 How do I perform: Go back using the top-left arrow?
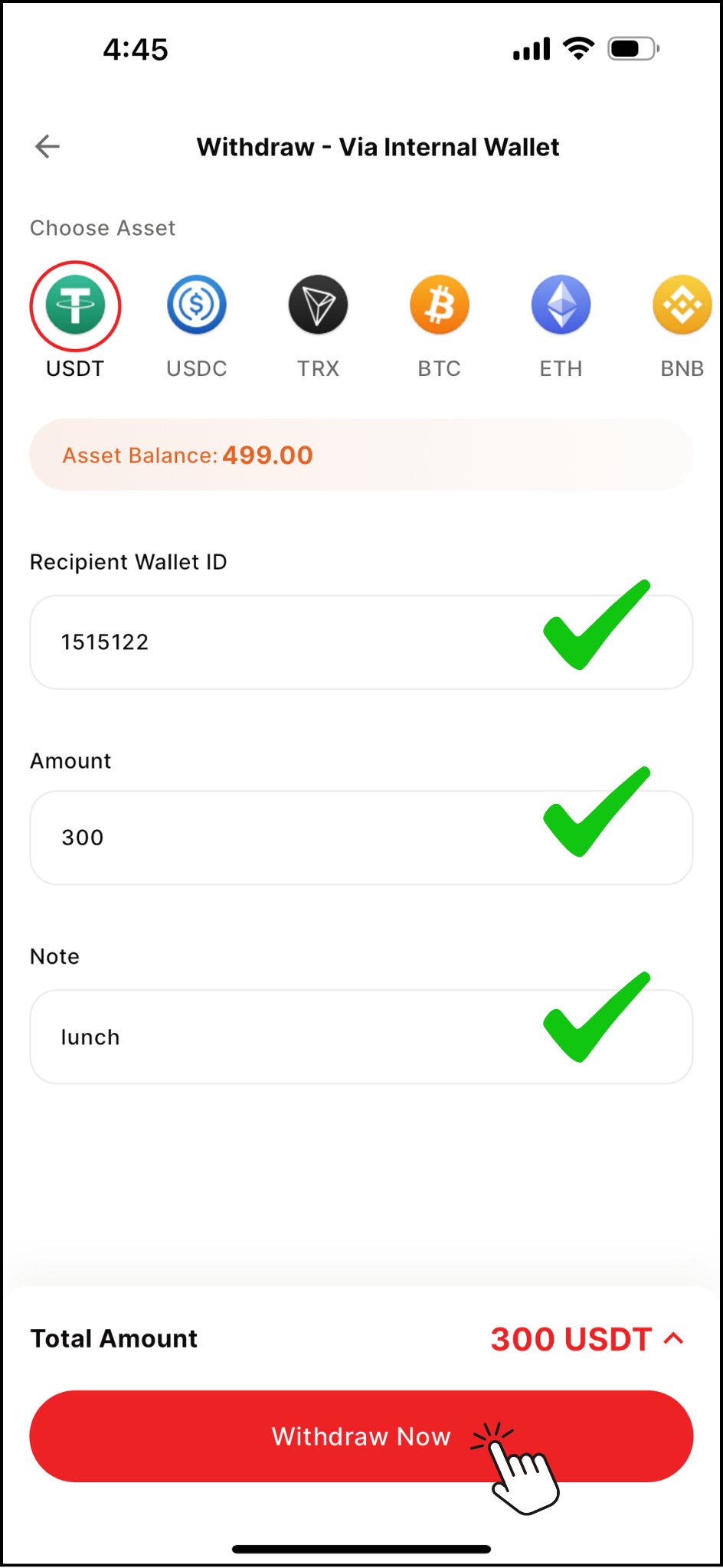[x=47, y=146]
